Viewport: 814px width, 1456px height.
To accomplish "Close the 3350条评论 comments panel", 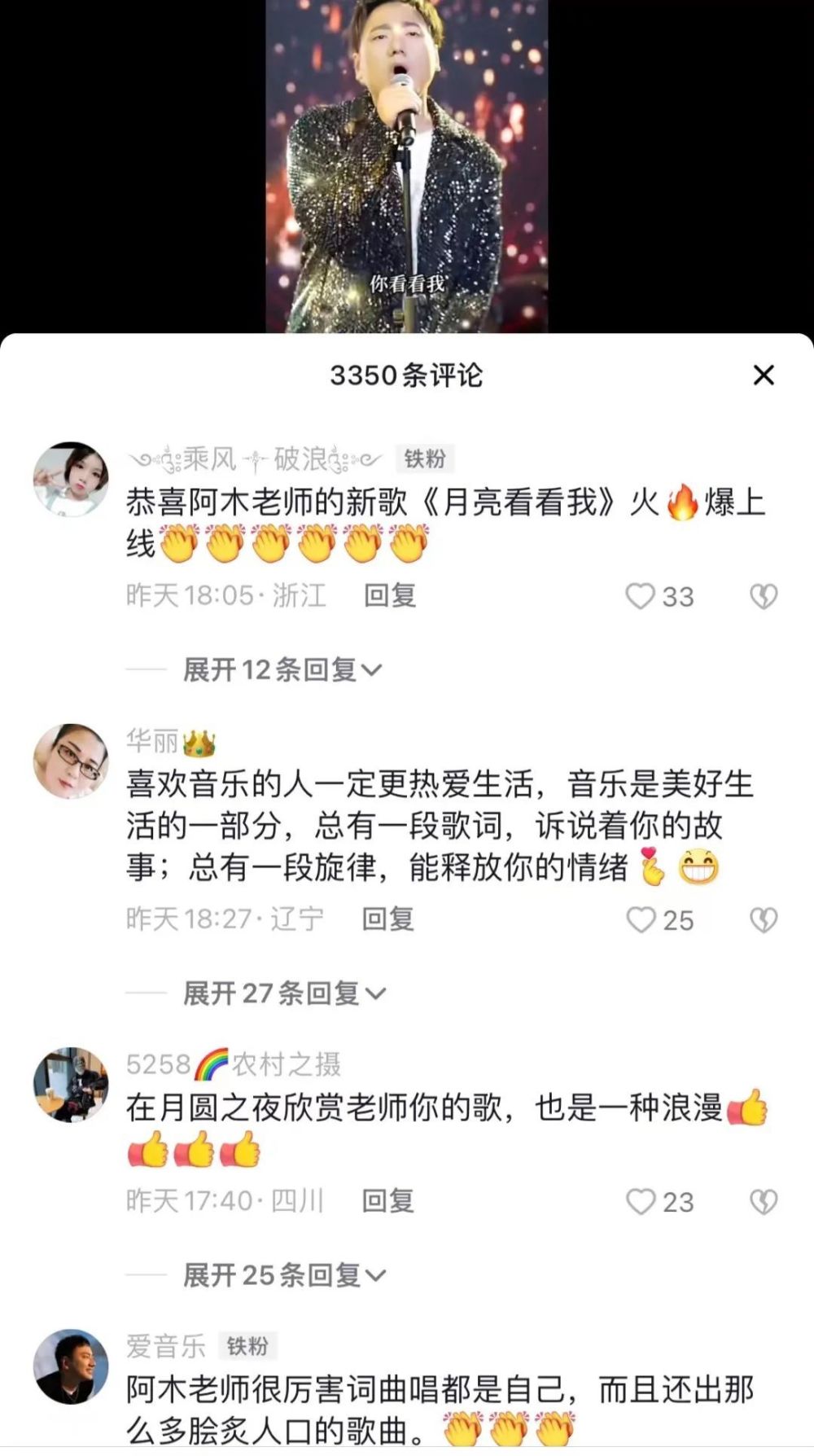I will pos(764,375).
